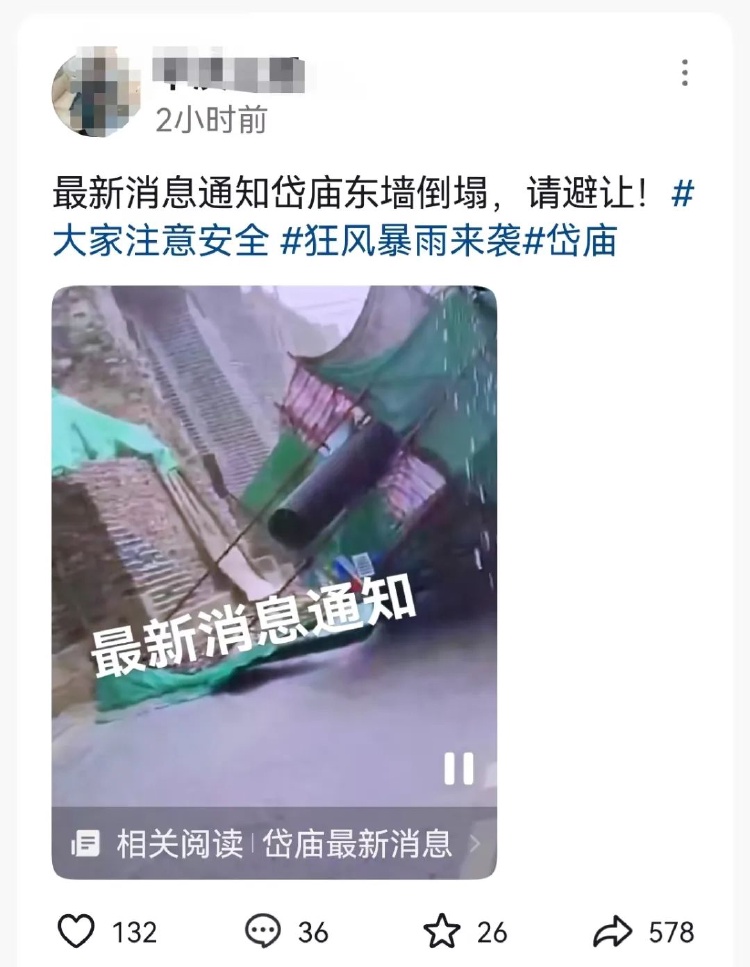The width and height of the screenshot is (750, 967).
Task: Pause the playing video
Action: 459,768
